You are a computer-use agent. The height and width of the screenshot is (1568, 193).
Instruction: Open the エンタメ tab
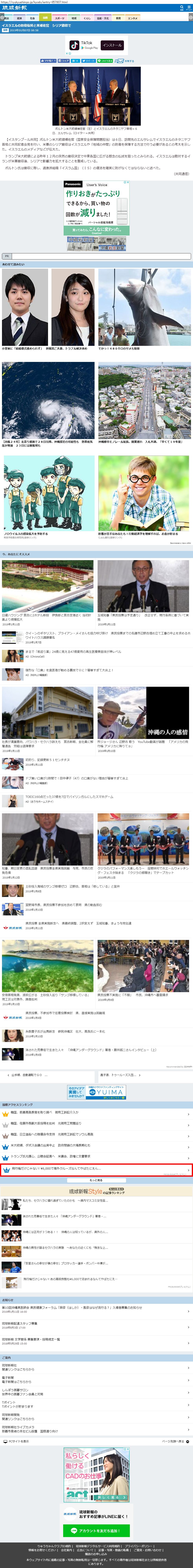coord(132,18)
